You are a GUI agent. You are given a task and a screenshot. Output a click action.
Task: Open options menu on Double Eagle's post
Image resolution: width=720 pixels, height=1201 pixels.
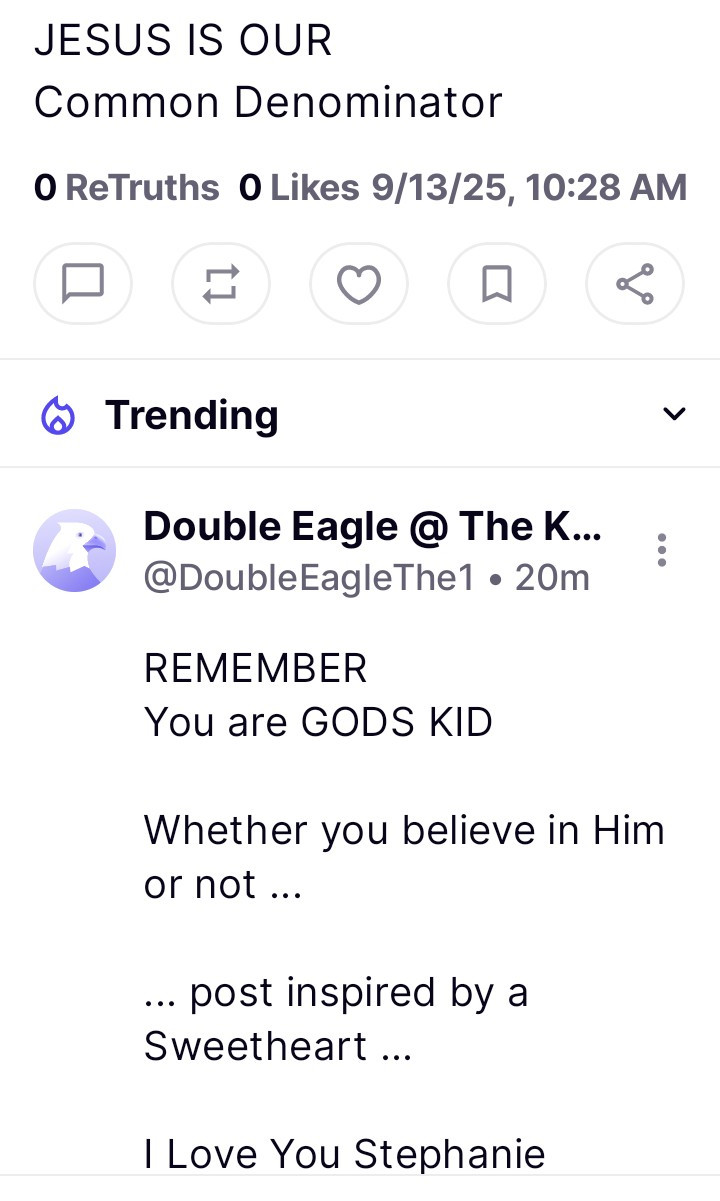pyautogui.click(x=661, y=551)
